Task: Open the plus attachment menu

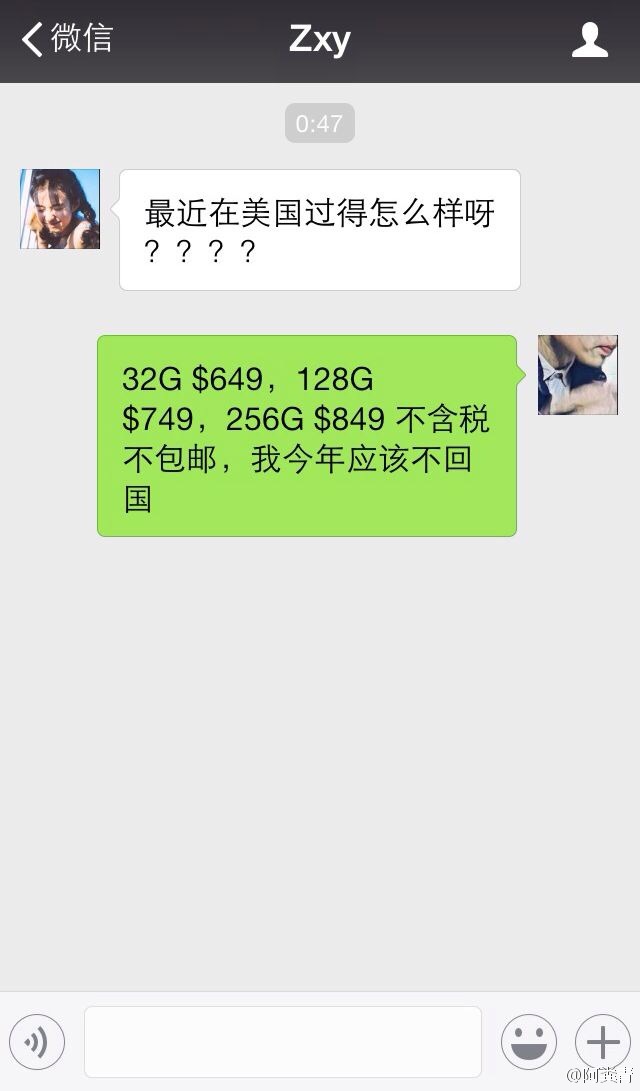Action: tap(603, 1042)
